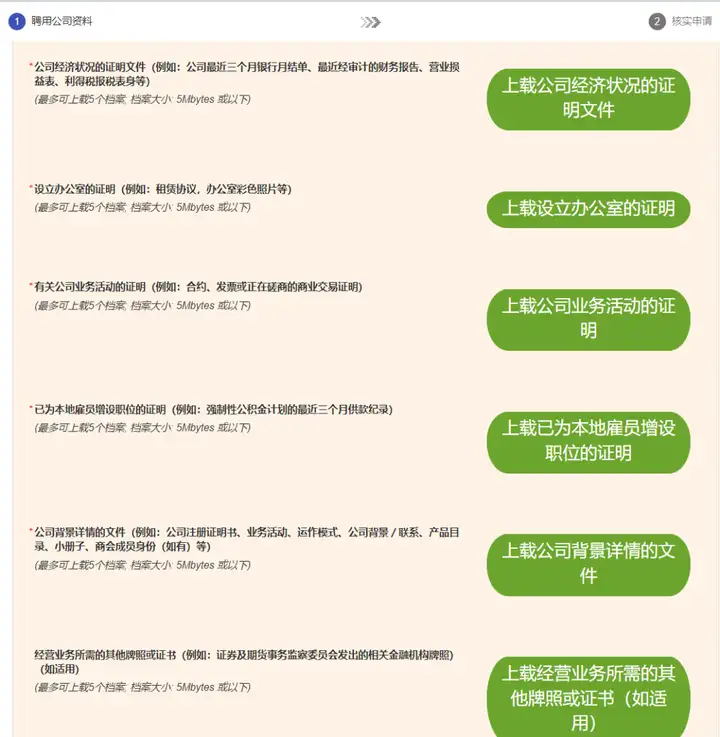Tap 上载公司经济状况的证明文件 button
720x737 pixels.
click(588, 99)
